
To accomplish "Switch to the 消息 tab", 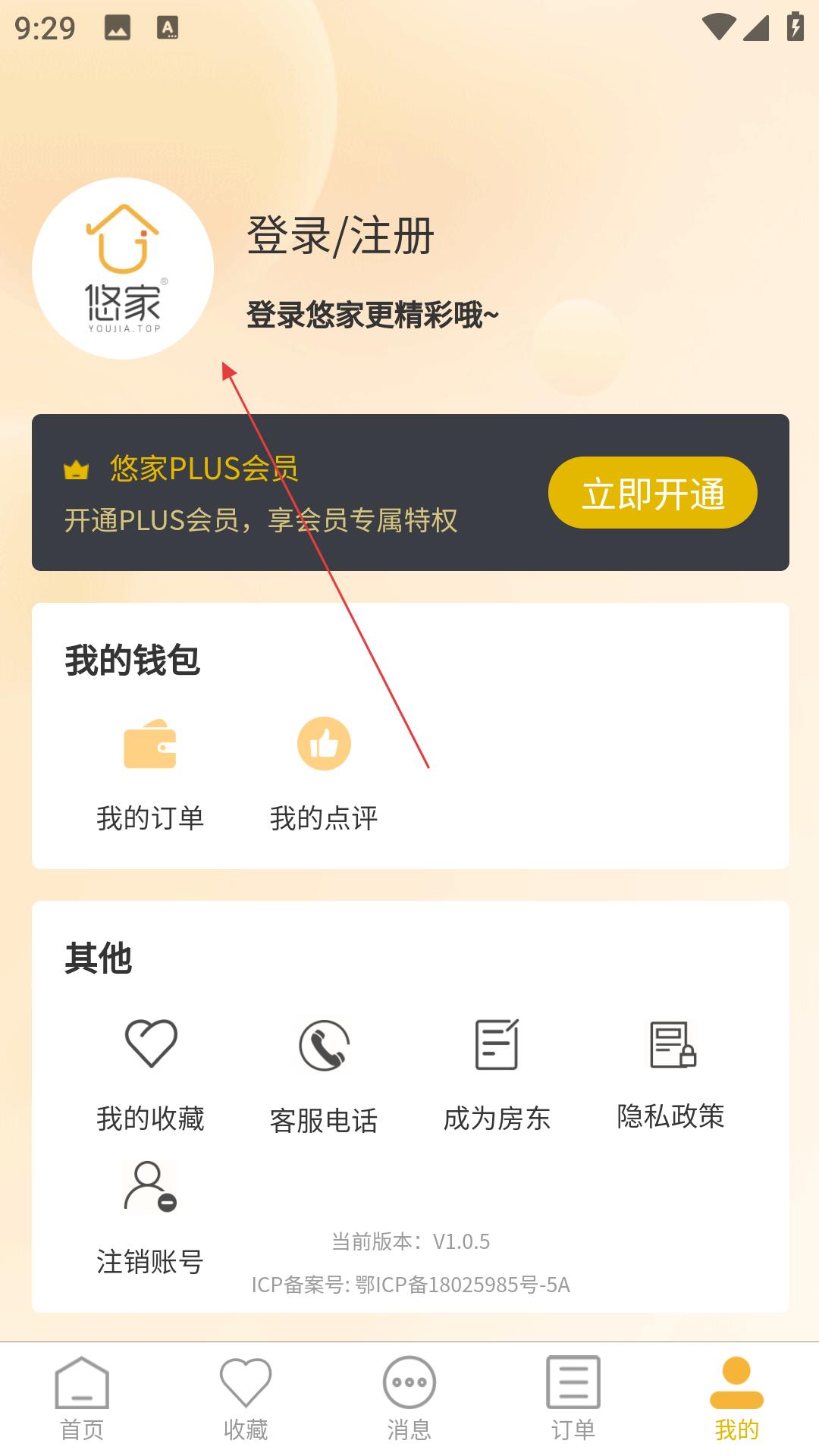I will pos(409,1399).
